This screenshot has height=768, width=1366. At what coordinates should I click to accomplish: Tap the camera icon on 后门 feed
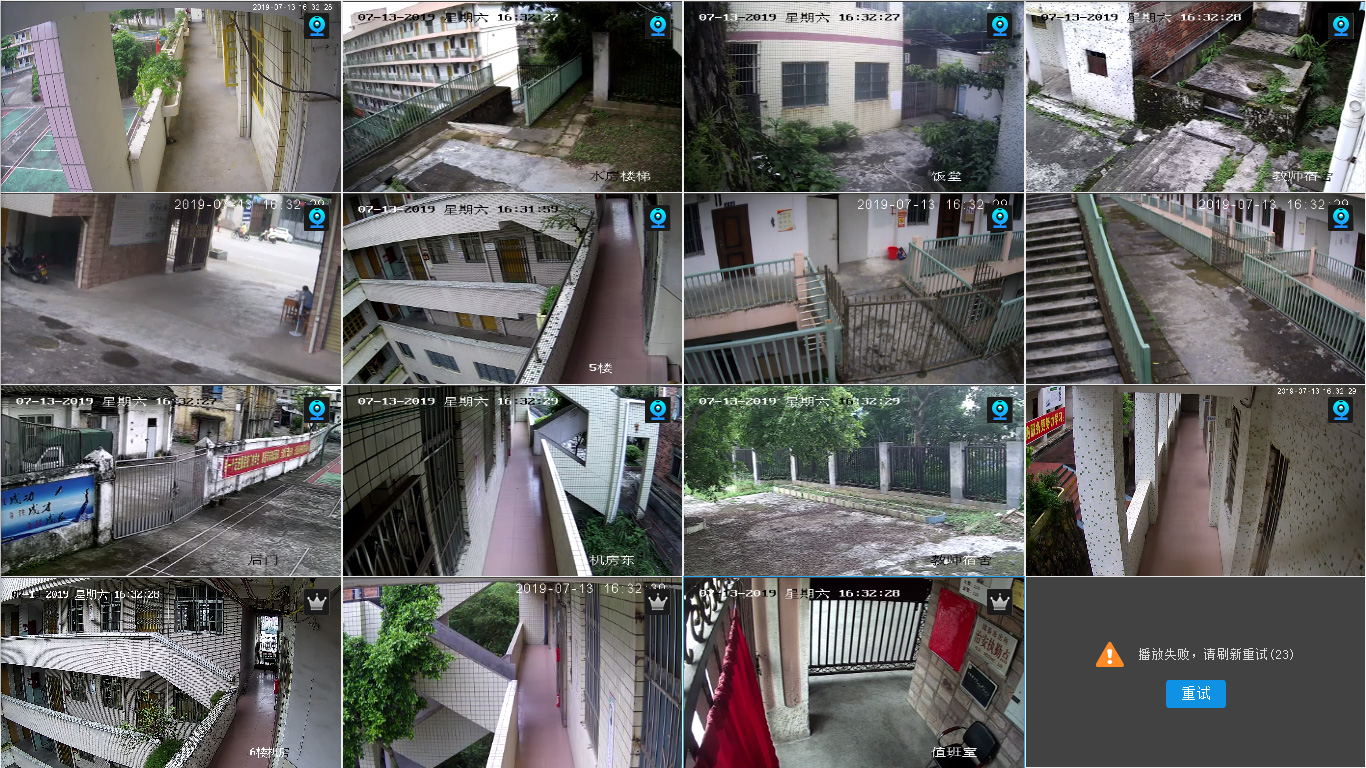tap(317, 409)
